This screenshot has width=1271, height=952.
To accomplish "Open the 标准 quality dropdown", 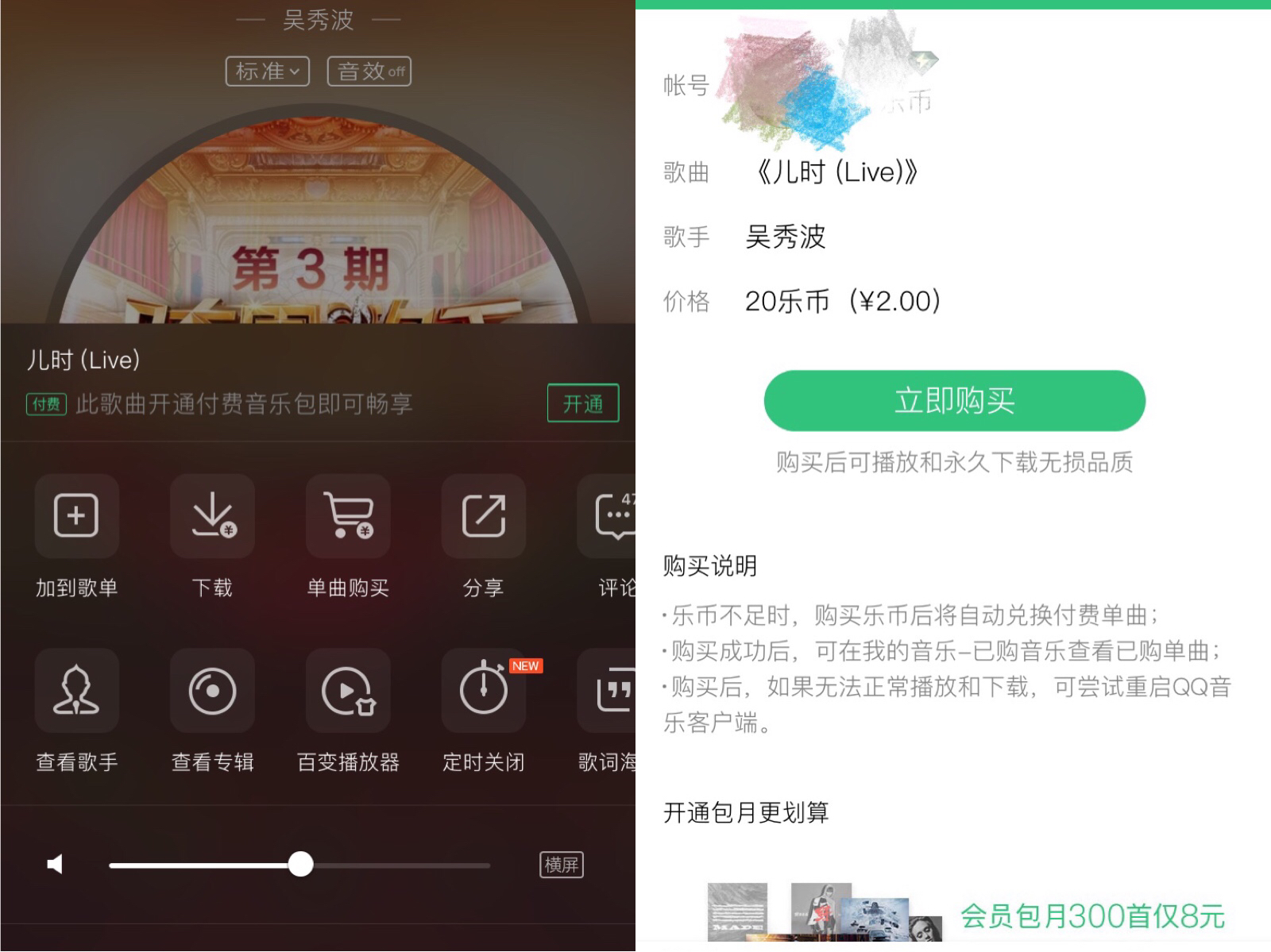I will (x=268, y=71).
